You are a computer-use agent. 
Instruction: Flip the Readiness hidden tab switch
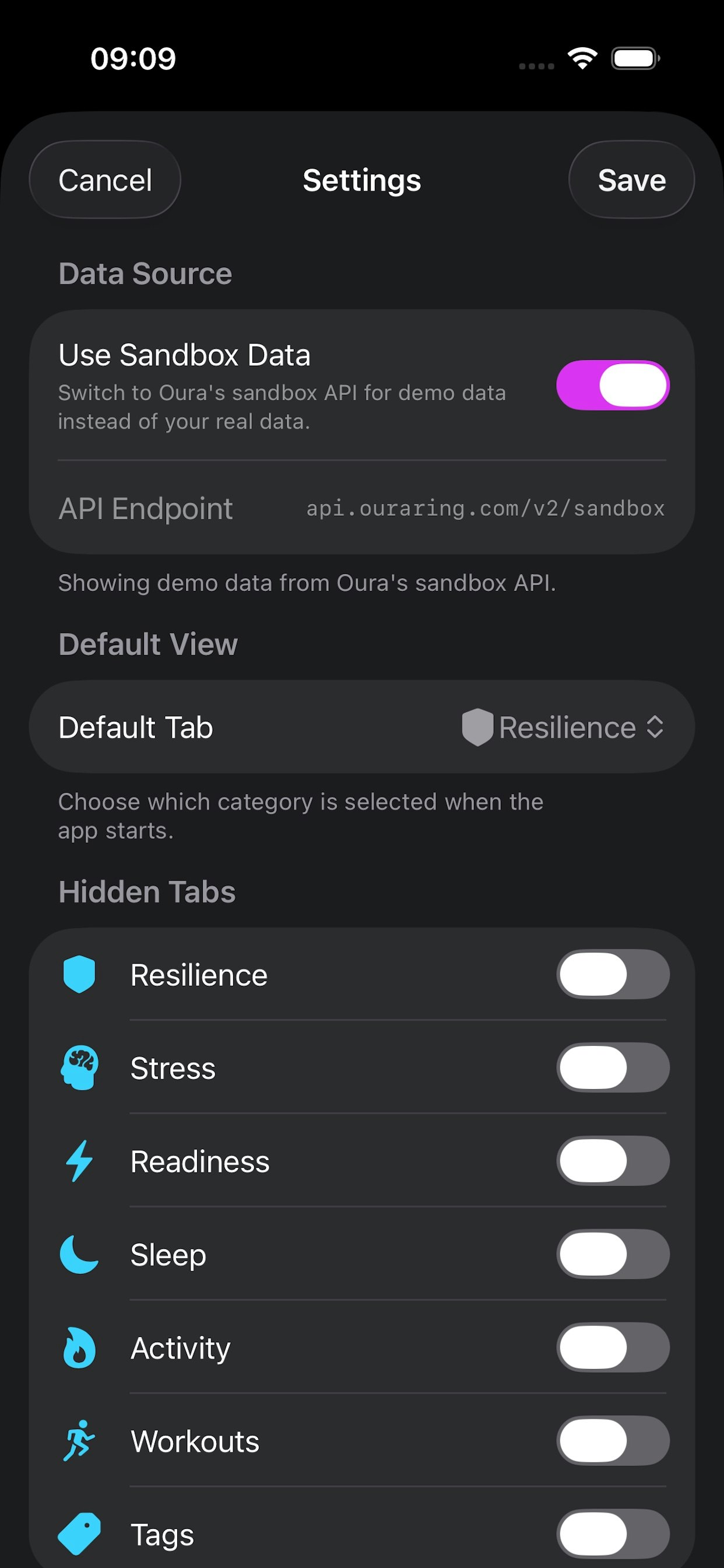coord(613,1161)
